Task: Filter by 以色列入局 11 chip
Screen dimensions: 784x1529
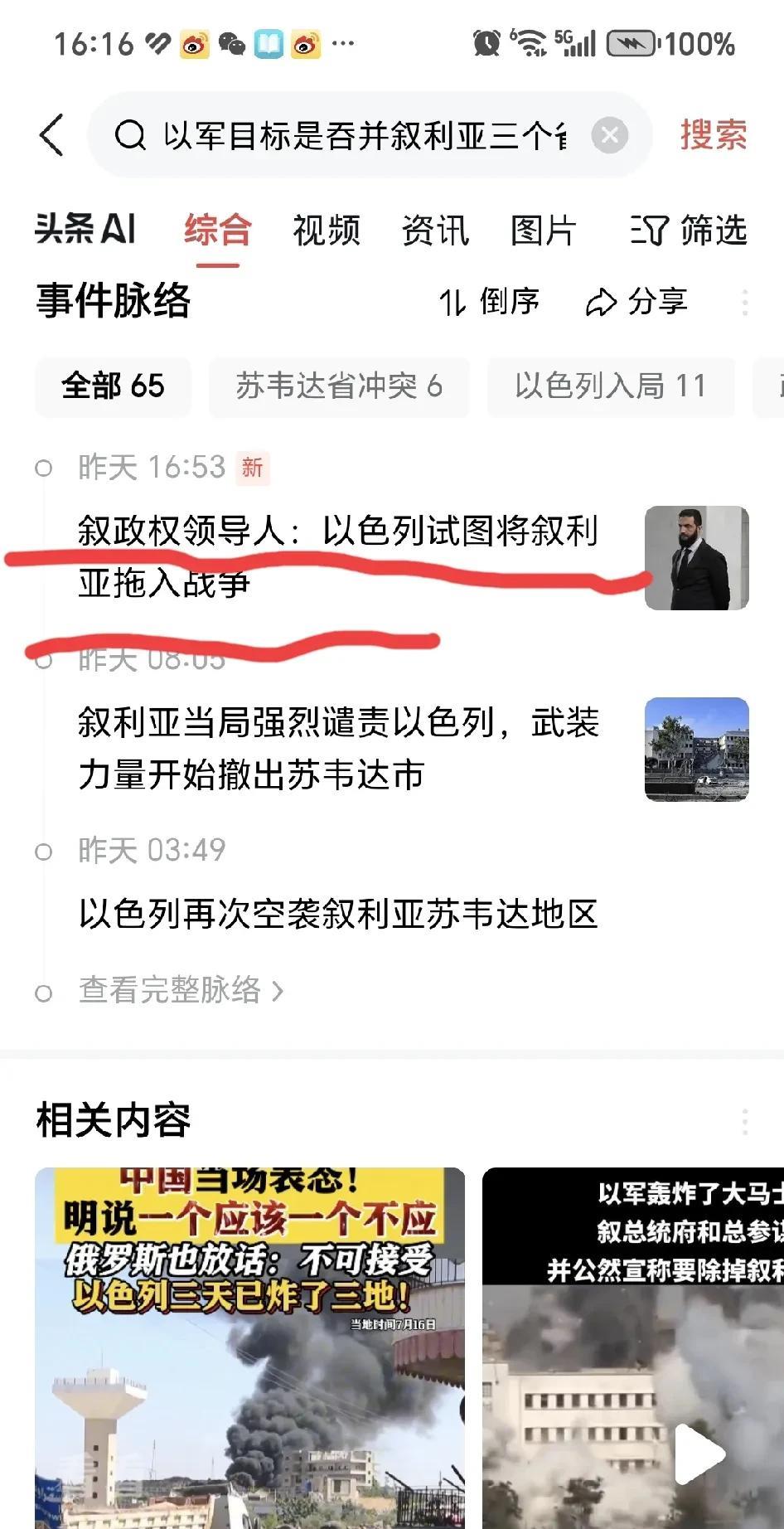Action: [x=610, y=386]
